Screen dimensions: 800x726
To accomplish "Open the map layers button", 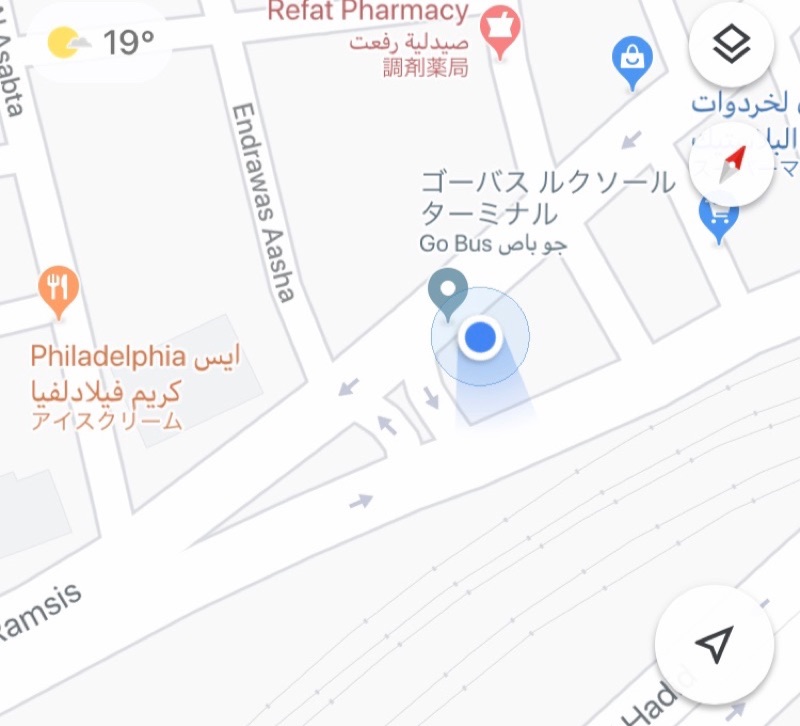I will 732,44.
